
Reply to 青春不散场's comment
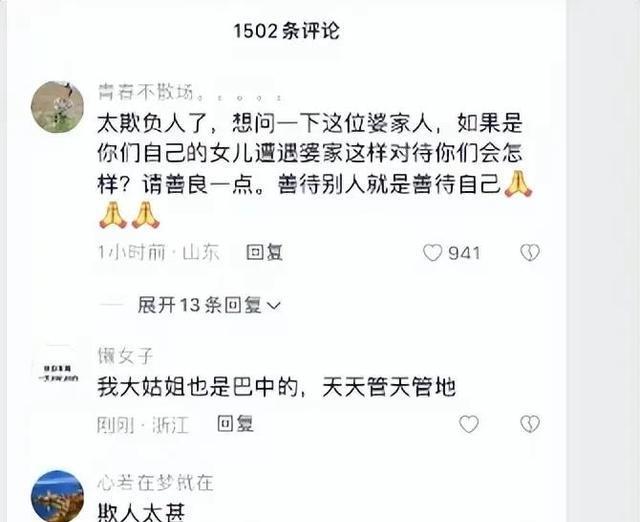[x=264, y=253]
